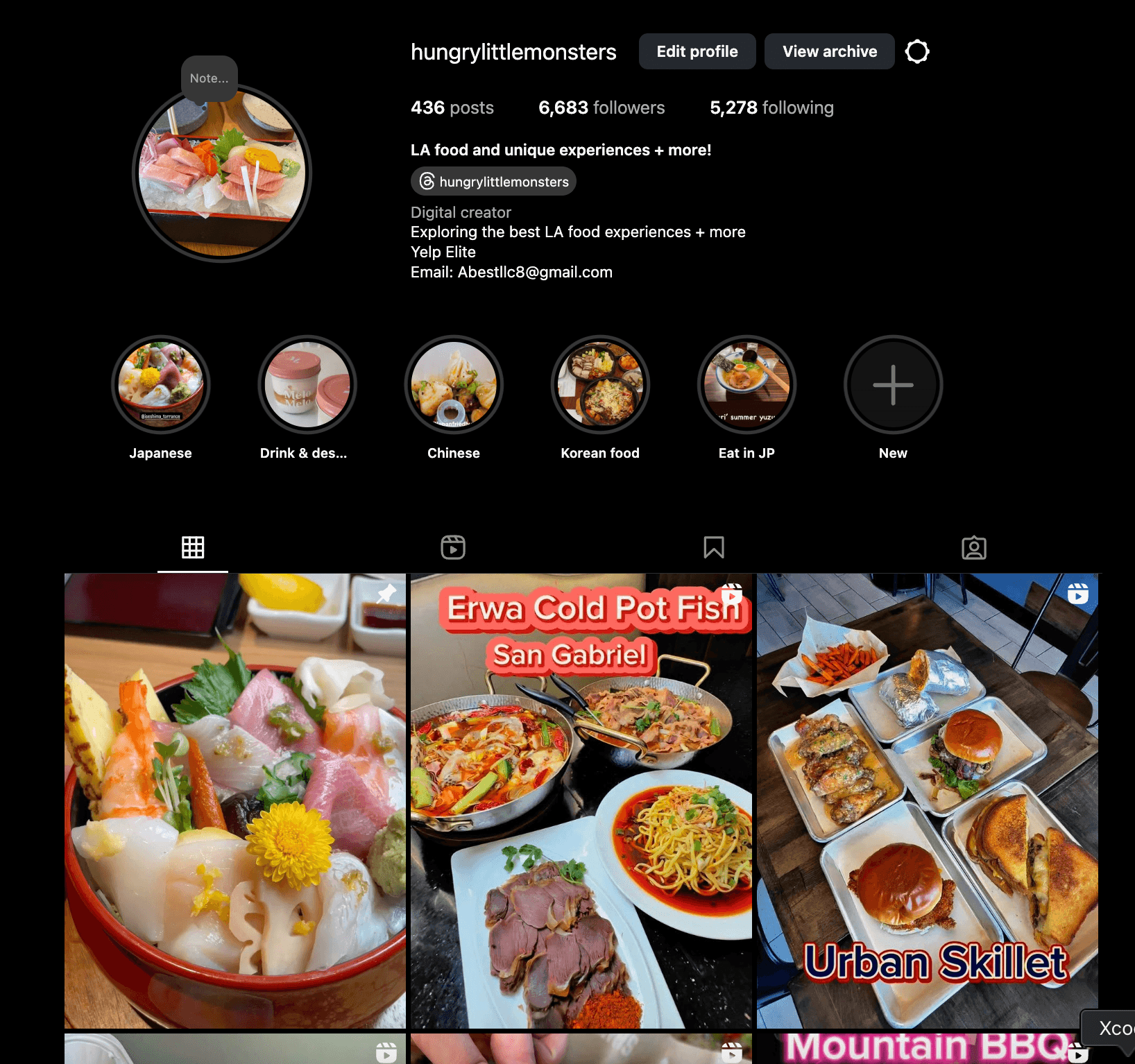Tap the Edit profile button
This screenshot has height=1064, width=1135.
[697, 51]
